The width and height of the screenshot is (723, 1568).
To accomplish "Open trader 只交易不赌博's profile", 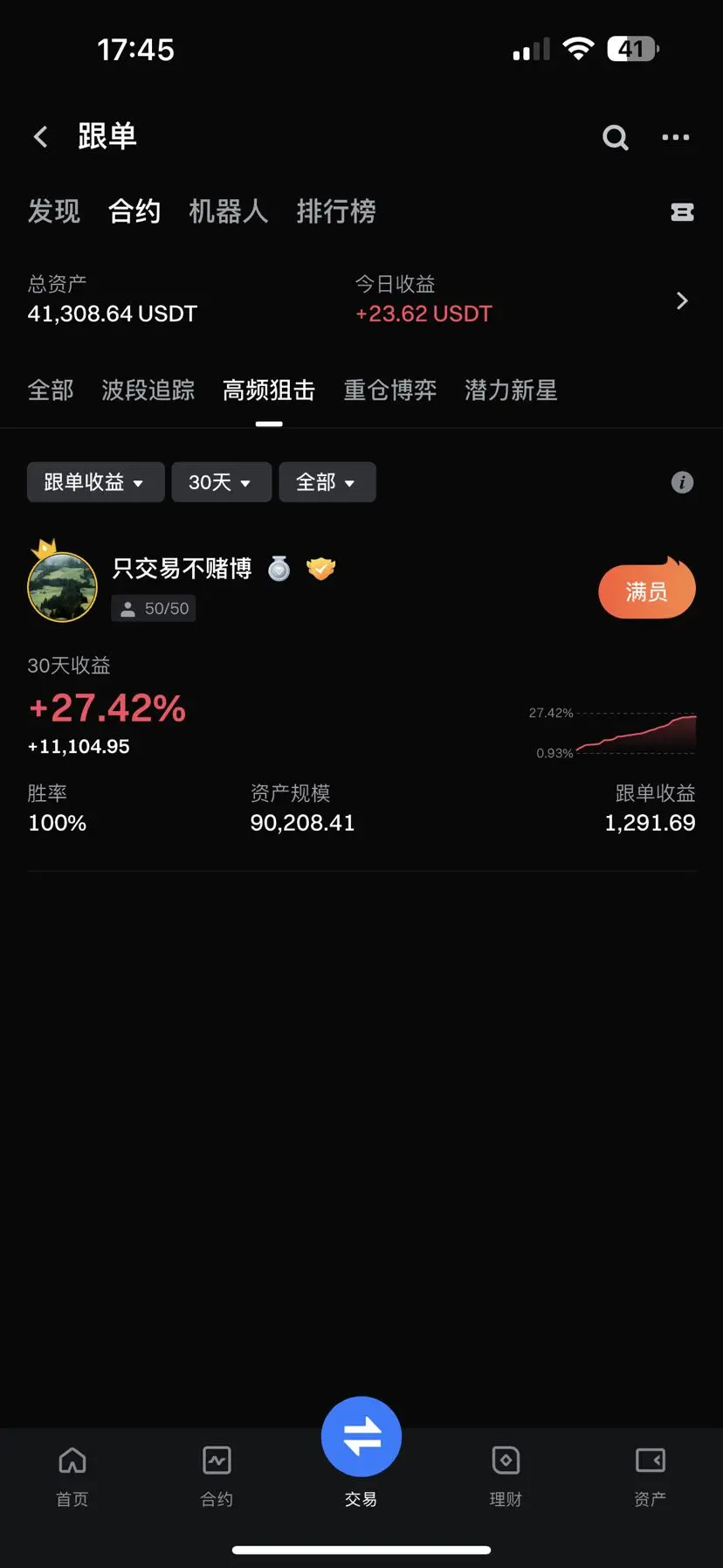I will click(182, 570).
